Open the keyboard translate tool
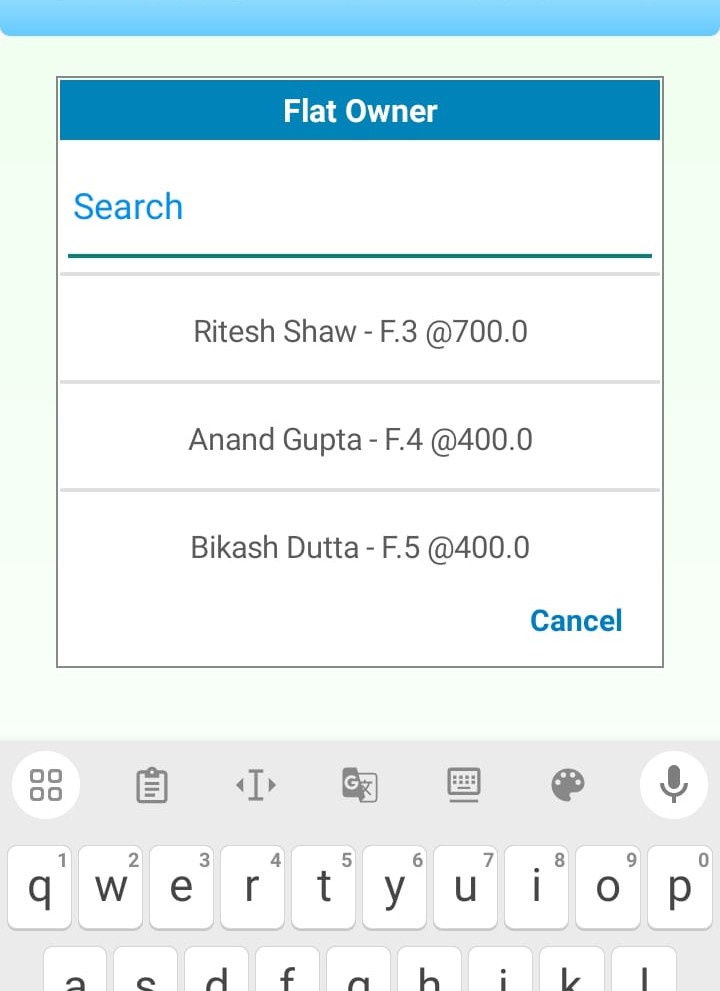Image resolution: width=720 pixels, height=991 pixels. click(360, 785)
